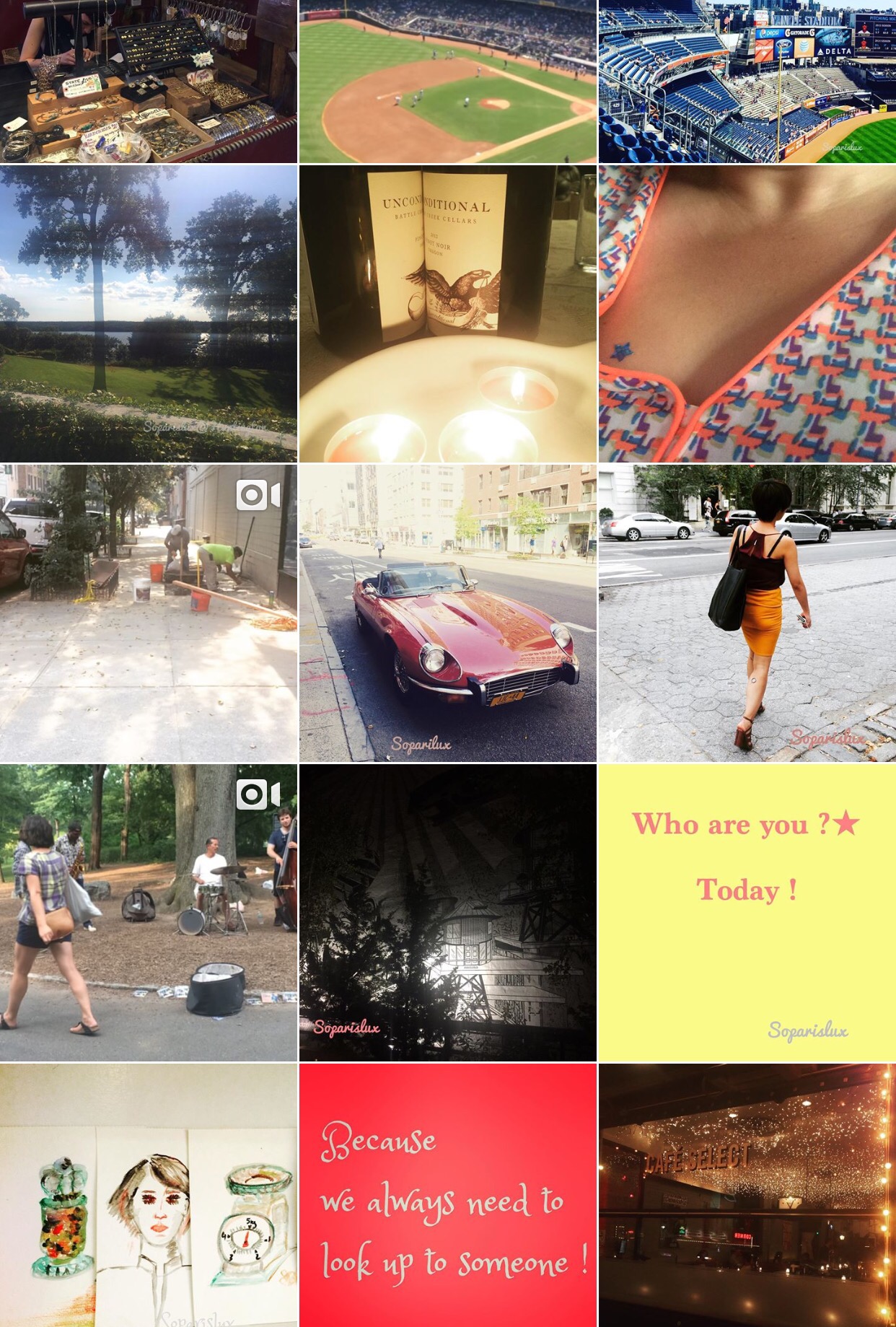Open the Unconditional wine bottle post

tap(447, 314)
